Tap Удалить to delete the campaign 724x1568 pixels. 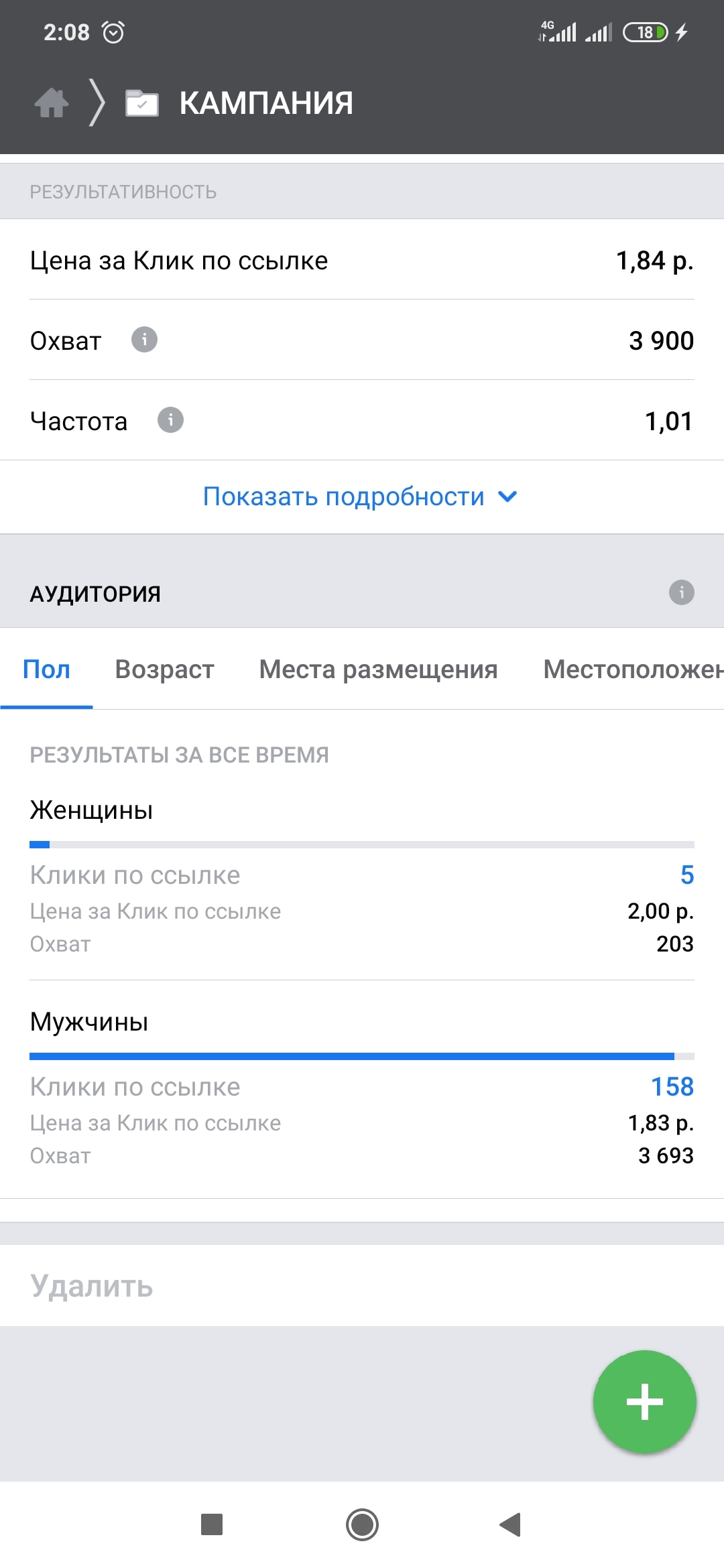point(92,1286)
